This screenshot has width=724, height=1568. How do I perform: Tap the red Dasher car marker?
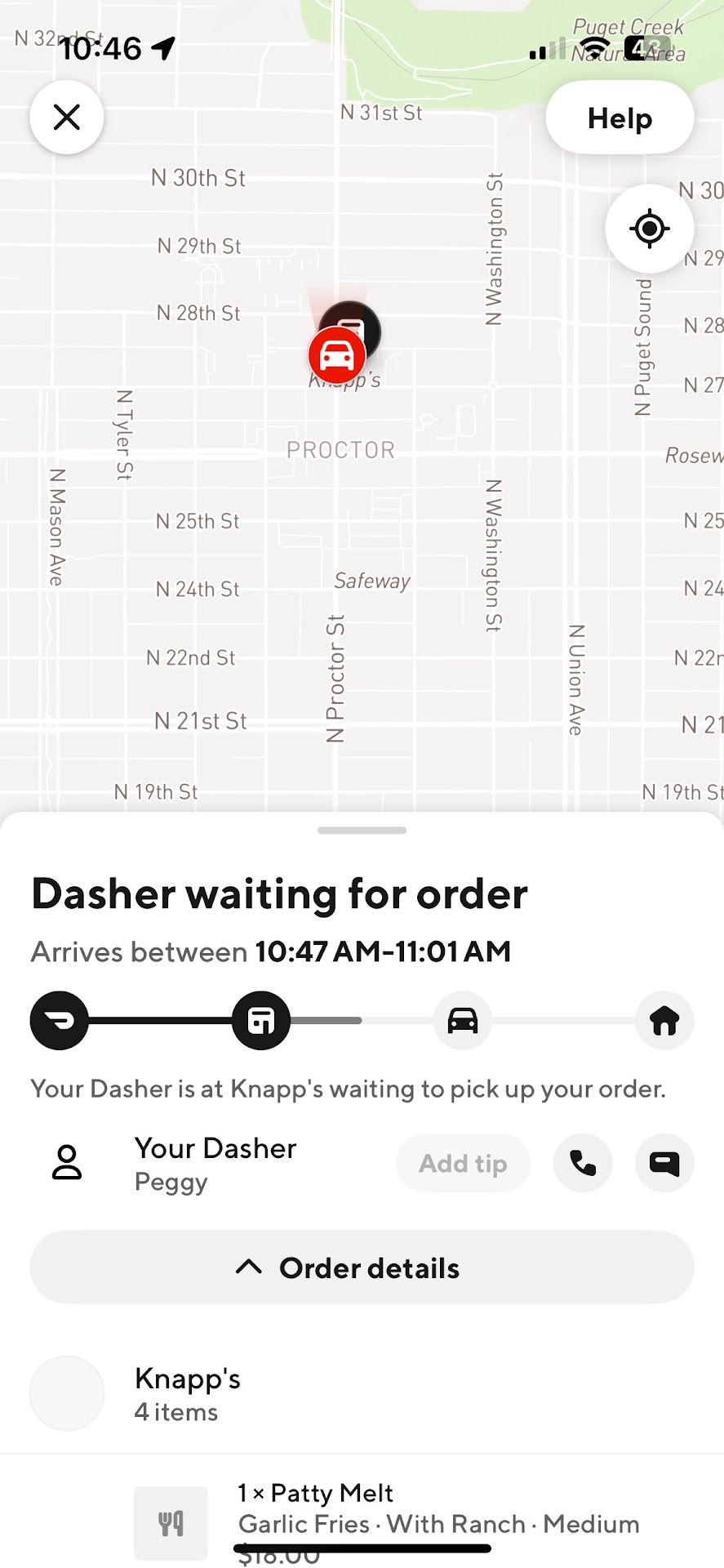pos(335,355)
